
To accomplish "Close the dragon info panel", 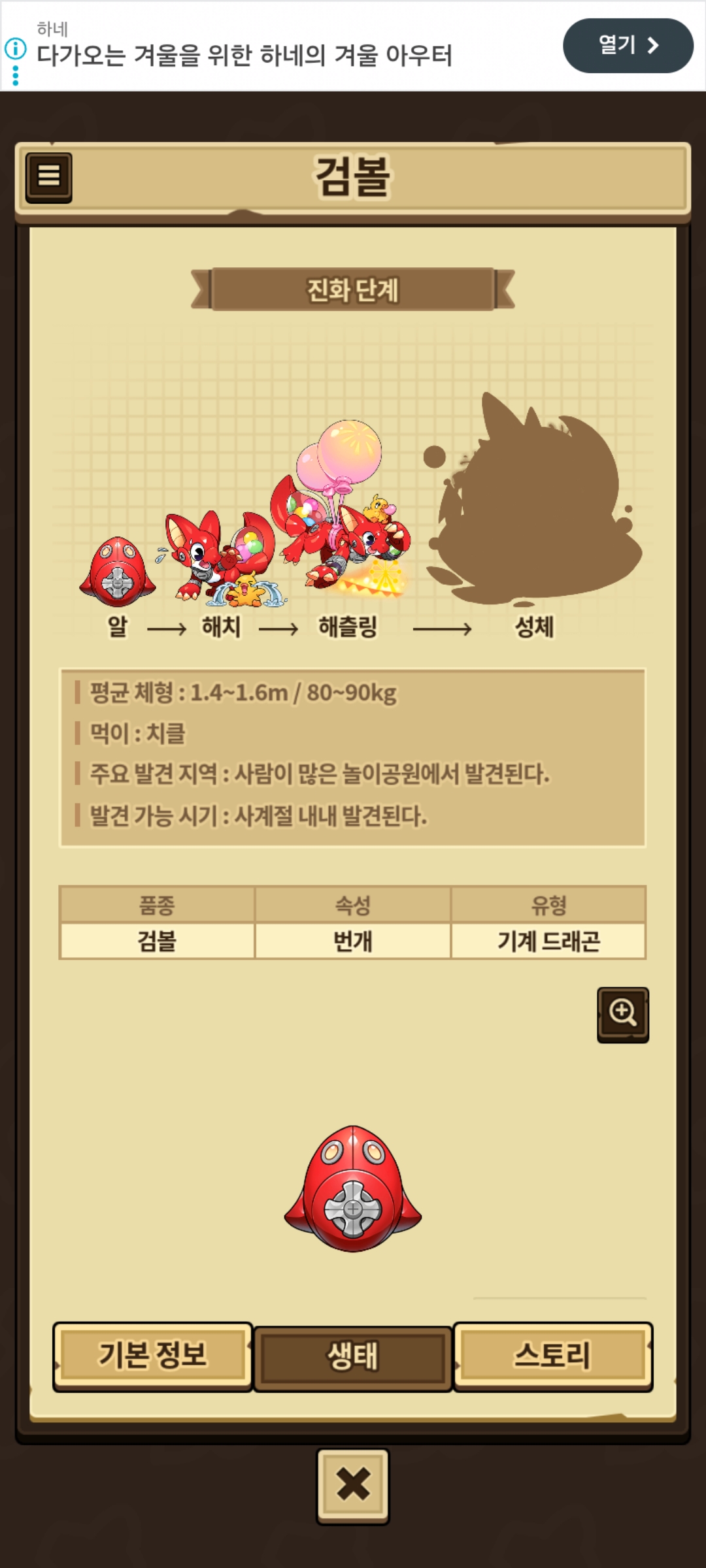I will tap(353, 1486).
